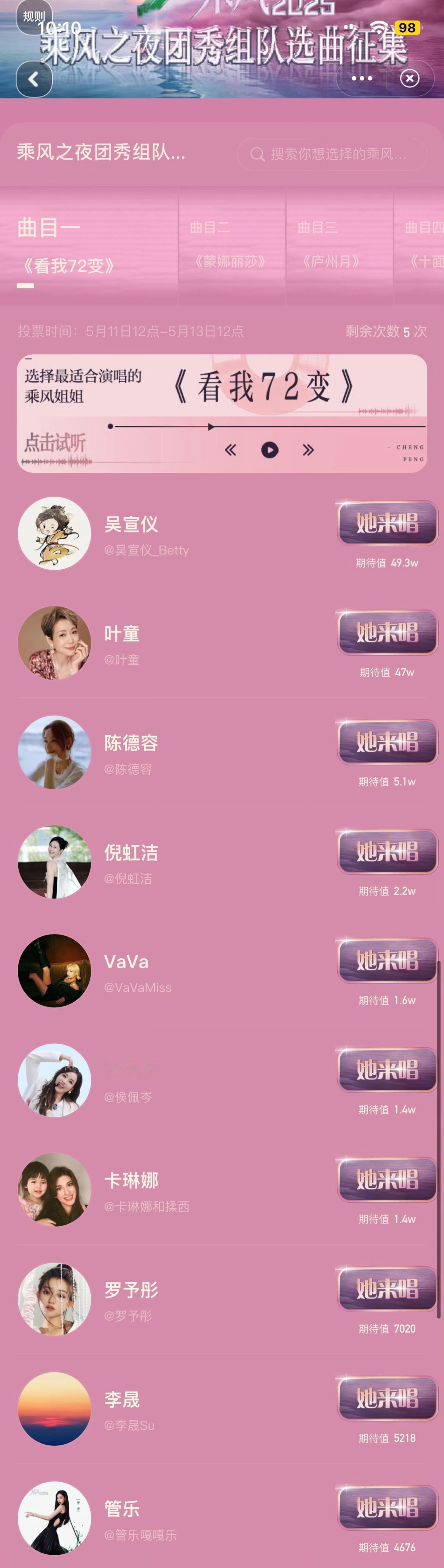This screenshot has width=444, height=1568.
Task: Skip to the previous song preview
Action: coord(231,450)
